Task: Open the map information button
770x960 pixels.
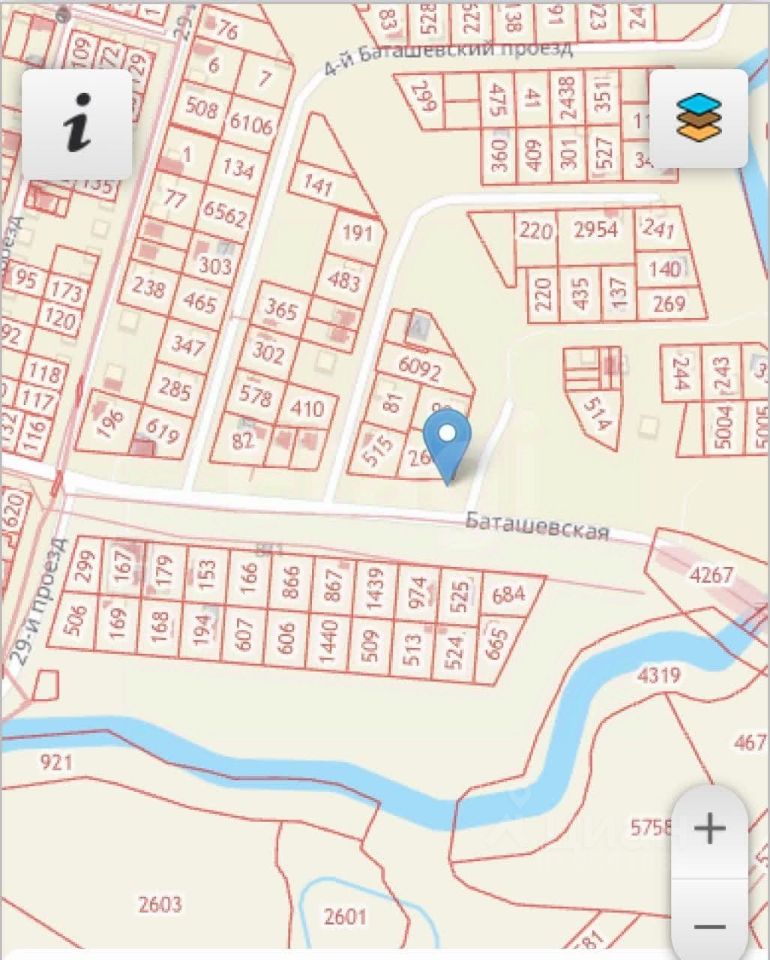Action: (x=77, y=124)
